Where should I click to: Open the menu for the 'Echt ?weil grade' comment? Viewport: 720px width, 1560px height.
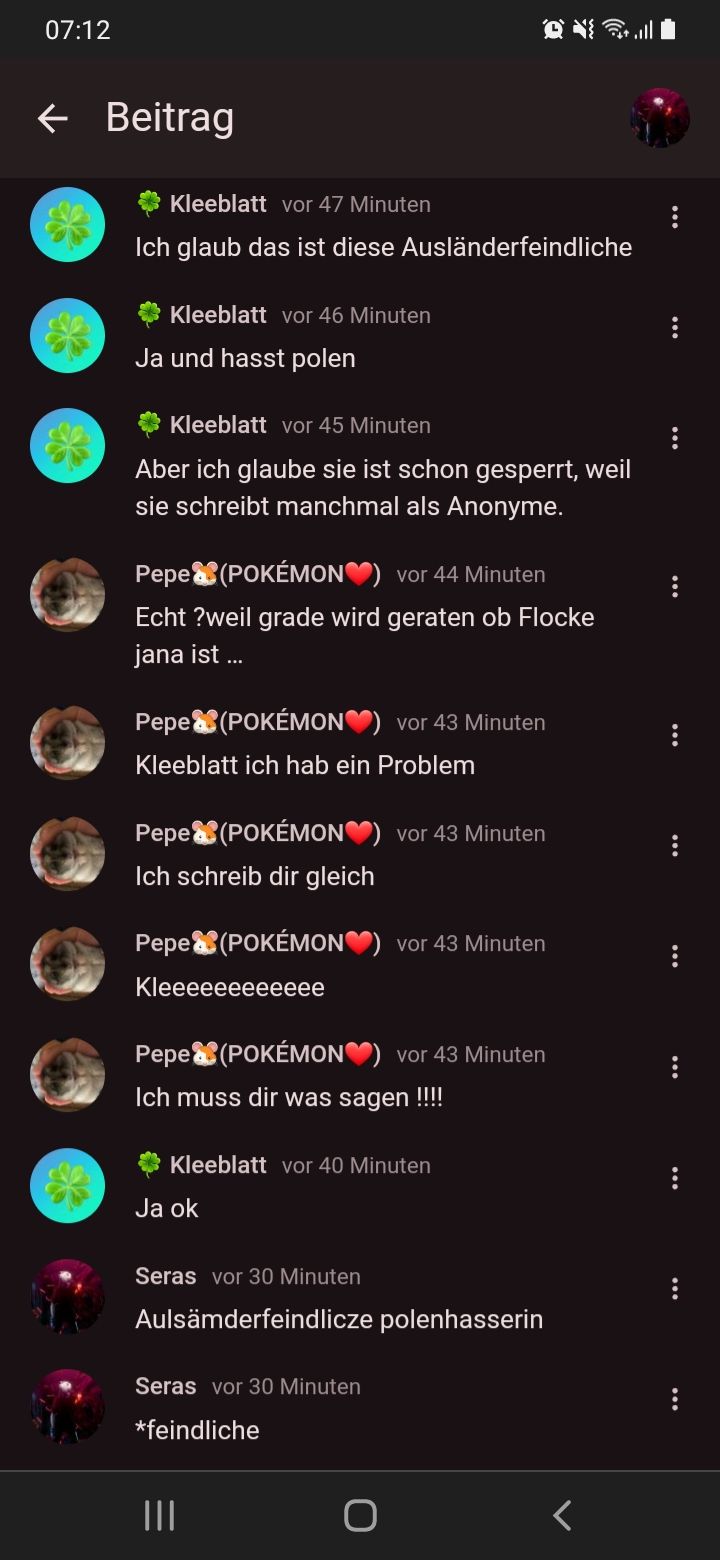click(x=675, y=587)
